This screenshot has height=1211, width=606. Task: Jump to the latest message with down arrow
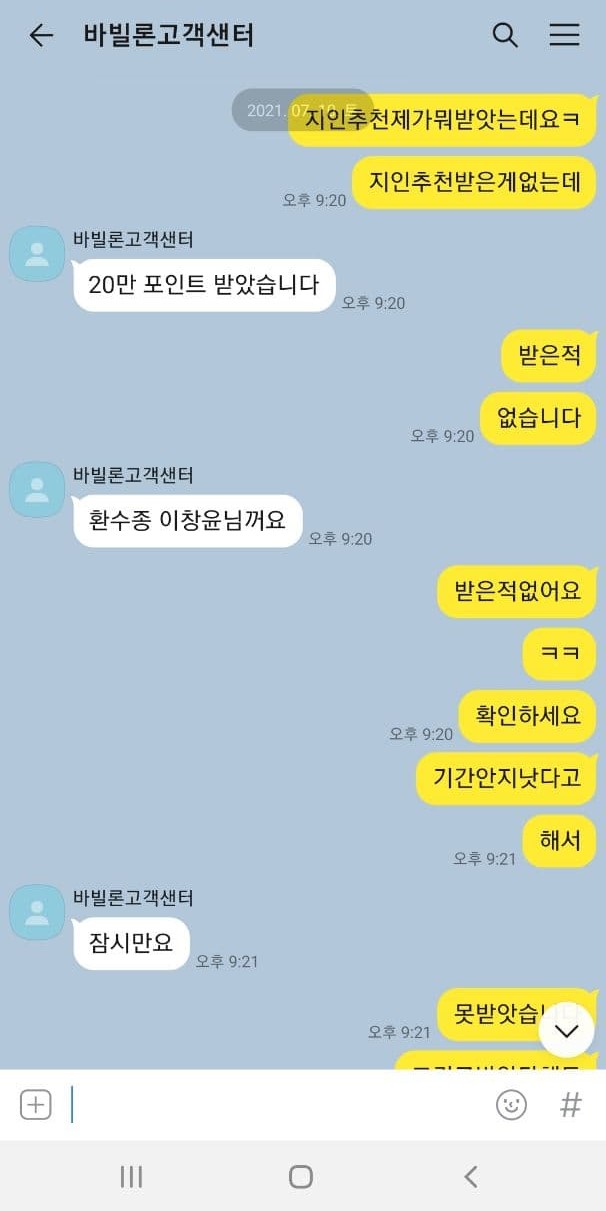[x=566, y=1030]
